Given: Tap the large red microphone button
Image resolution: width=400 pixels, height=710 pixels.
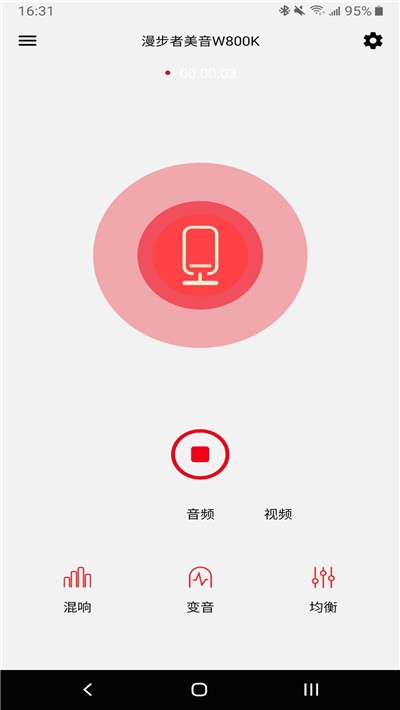Looking at the screenshot, I should point(200,255).
